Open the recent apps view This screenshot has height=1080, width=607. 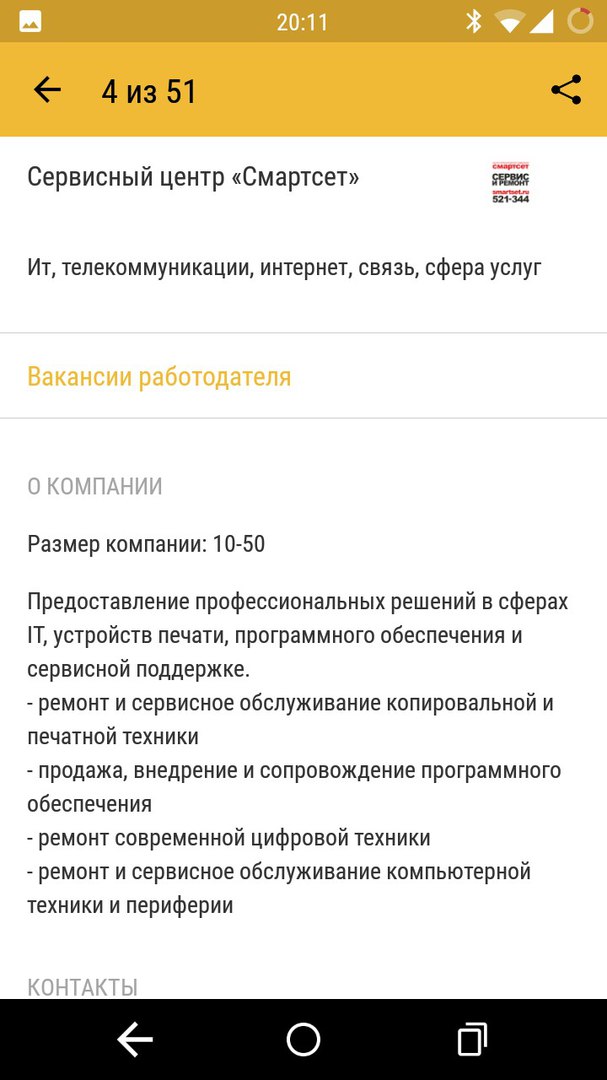[x=471, y=1040]
